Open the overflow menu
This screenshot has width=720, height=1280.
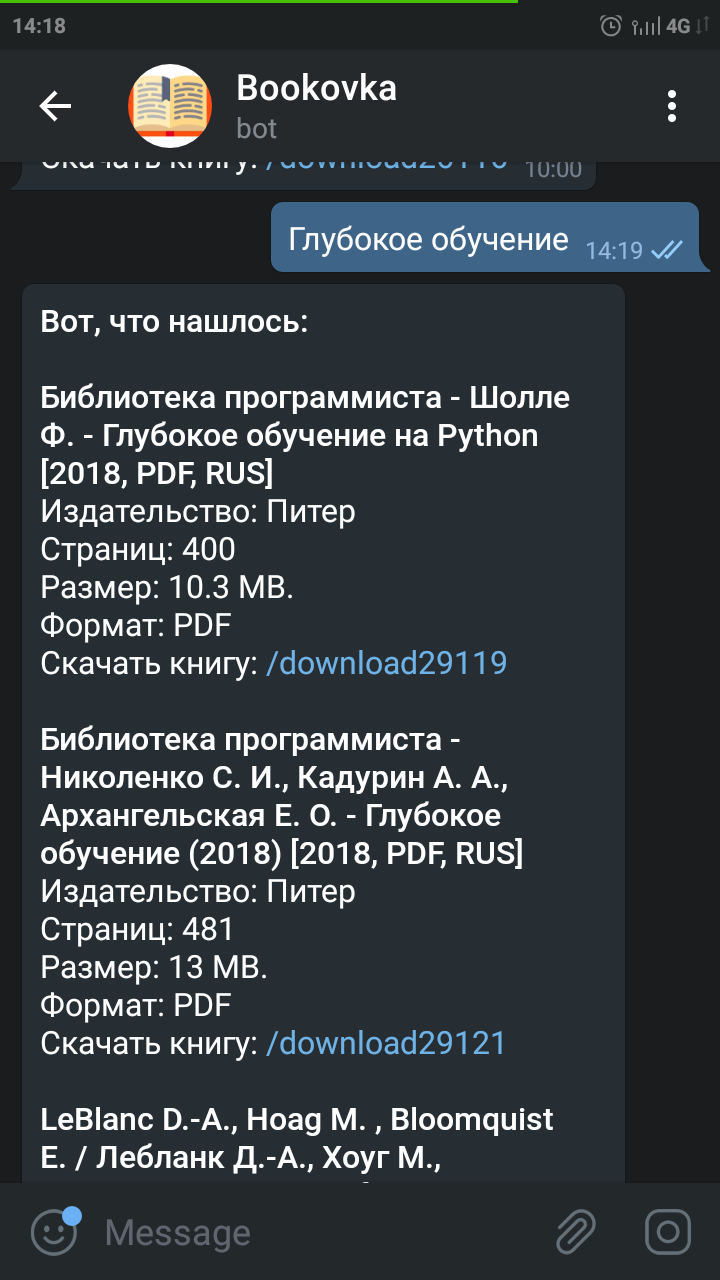tap(672, 106)
